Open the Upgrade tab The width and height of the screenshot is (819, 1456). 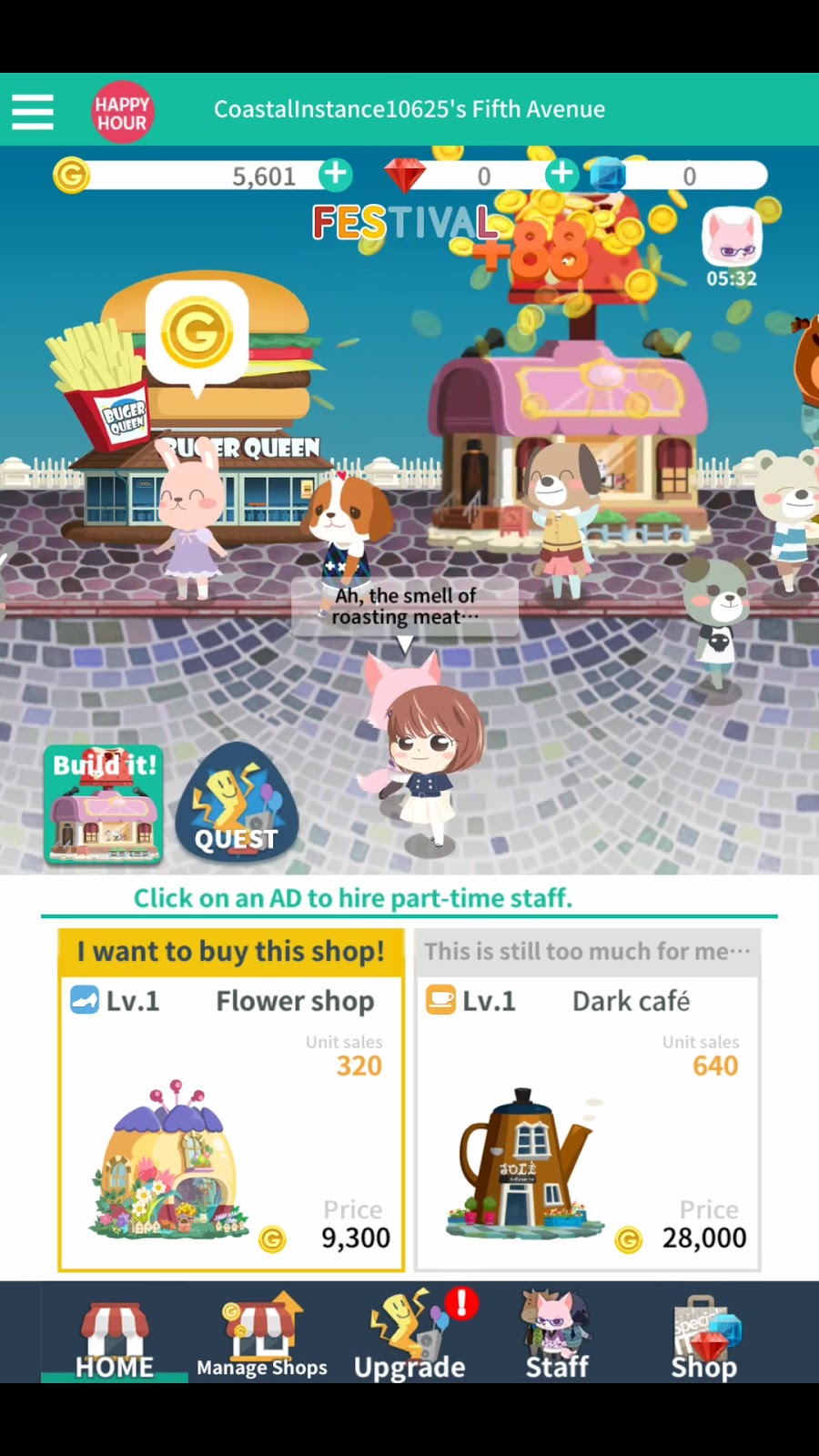[409, 1336]
